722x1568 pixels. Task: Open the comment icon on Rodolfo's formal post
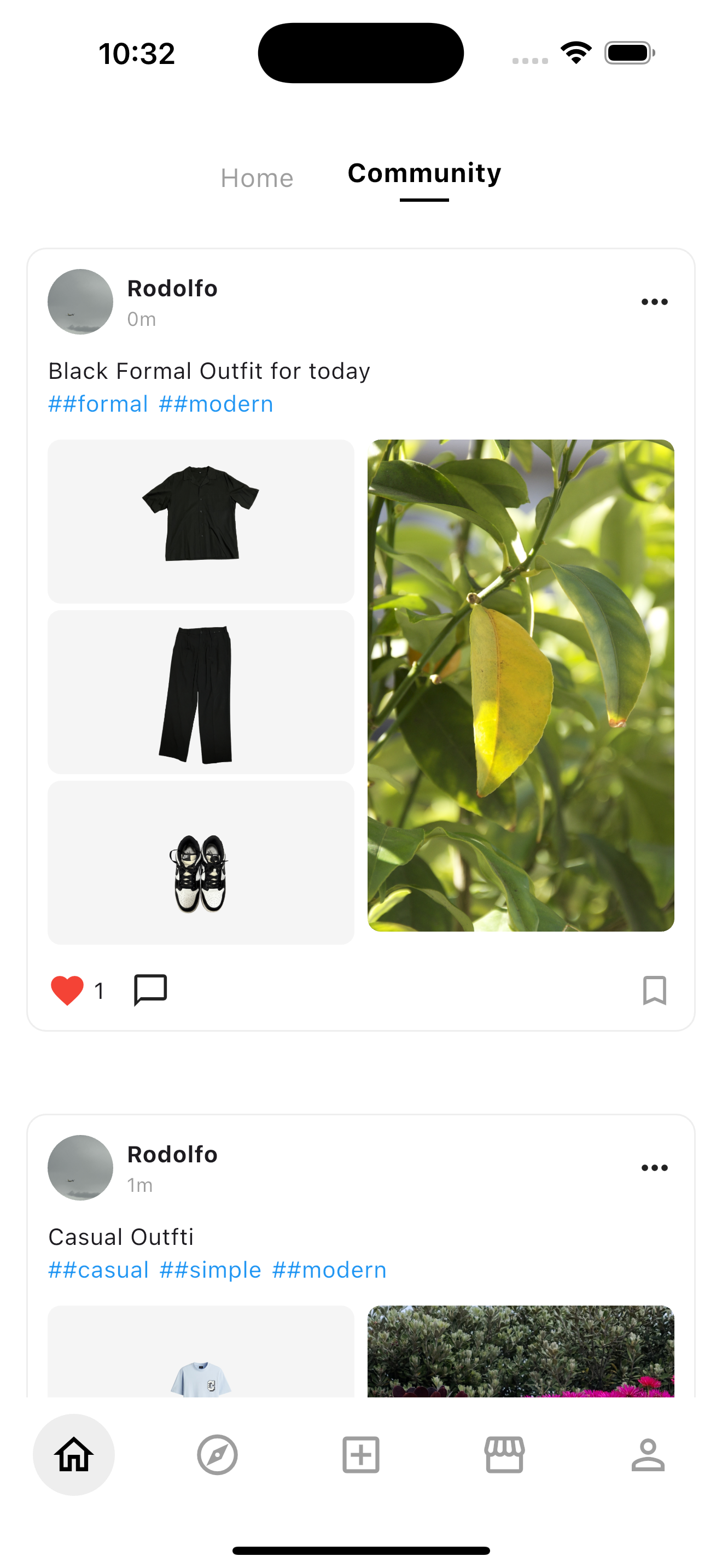(149, 989)
